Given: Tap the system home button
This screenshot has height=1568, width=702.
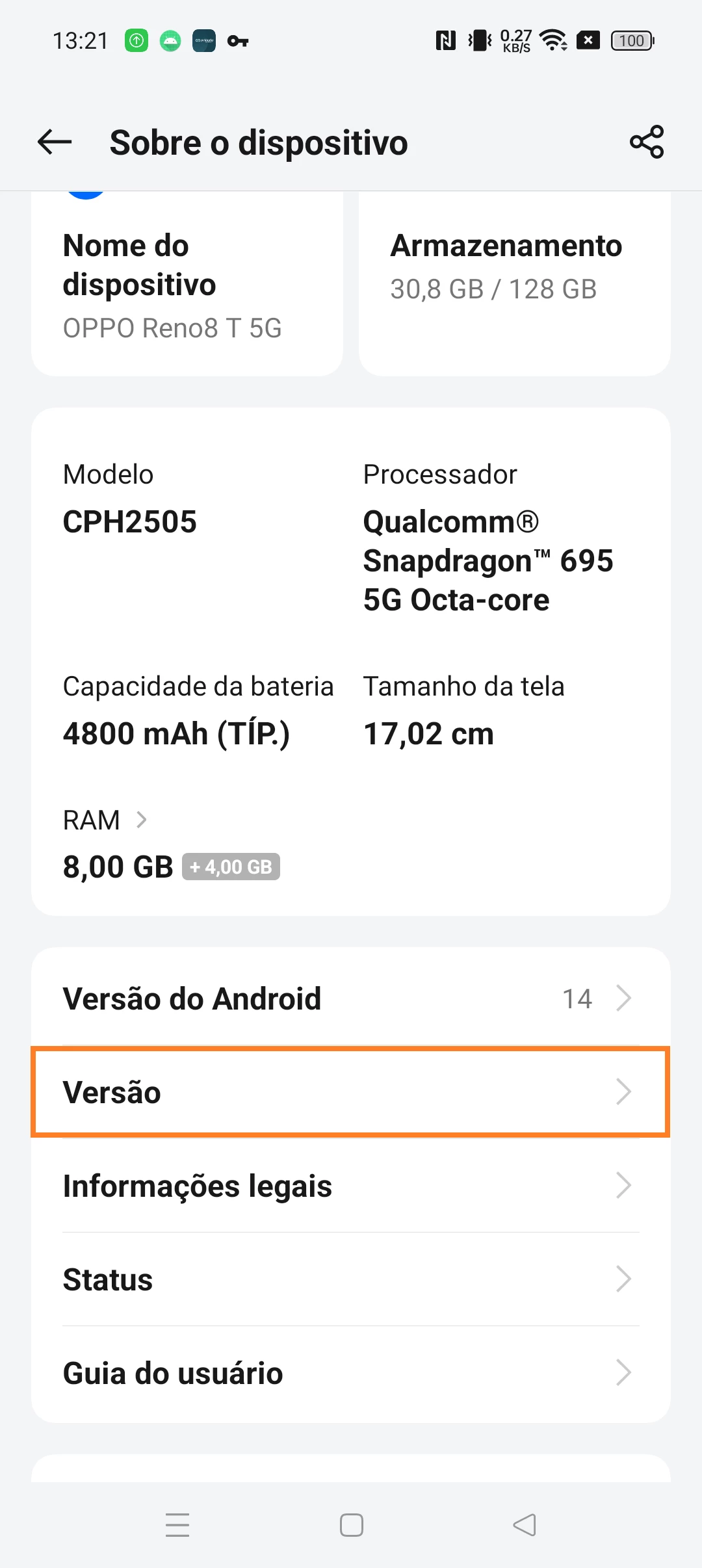Looking at the screenshot, I should click(x=351, y=1525).
